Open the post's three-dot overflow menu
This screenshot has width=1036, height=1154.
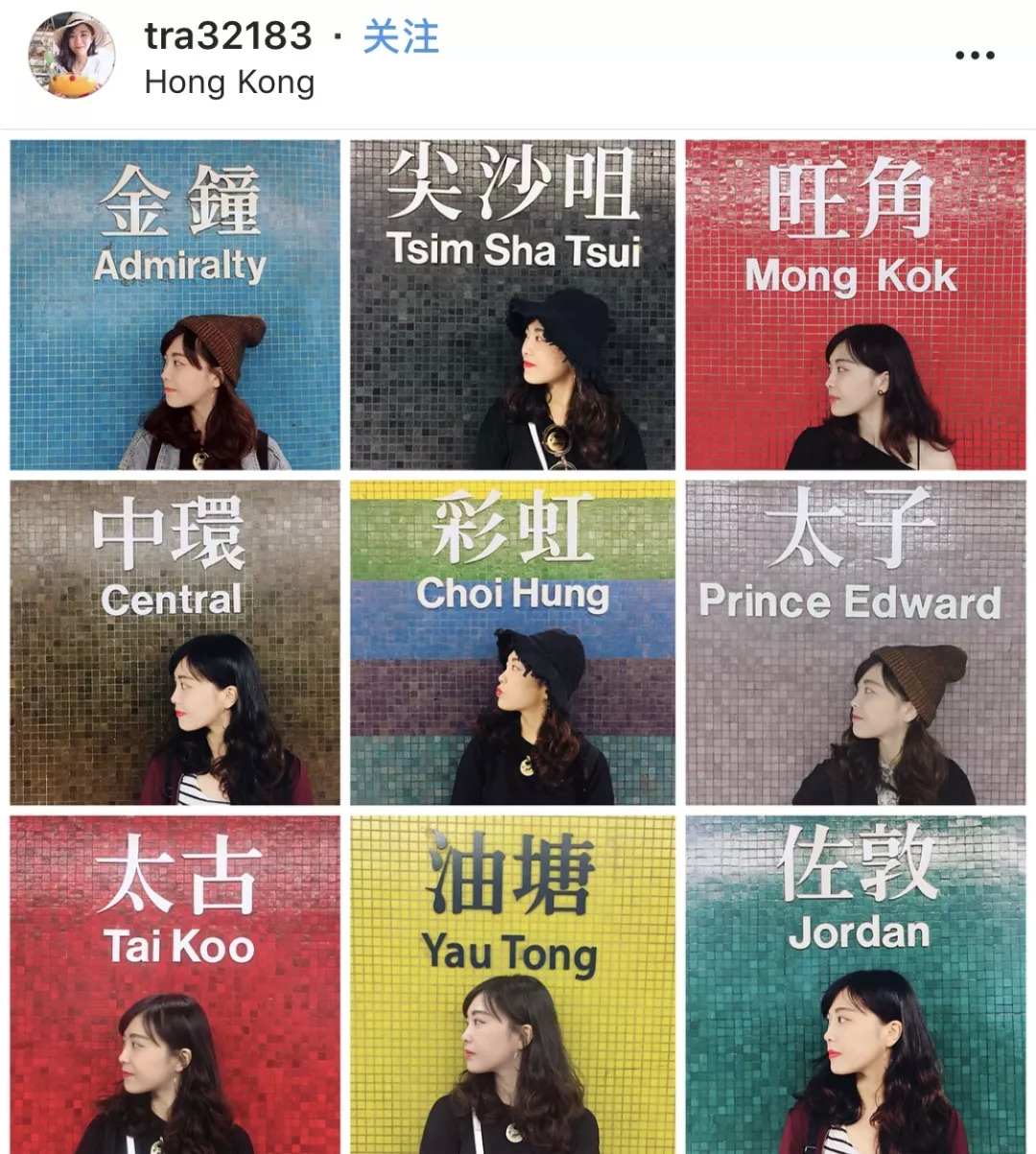tap(975, 56)
